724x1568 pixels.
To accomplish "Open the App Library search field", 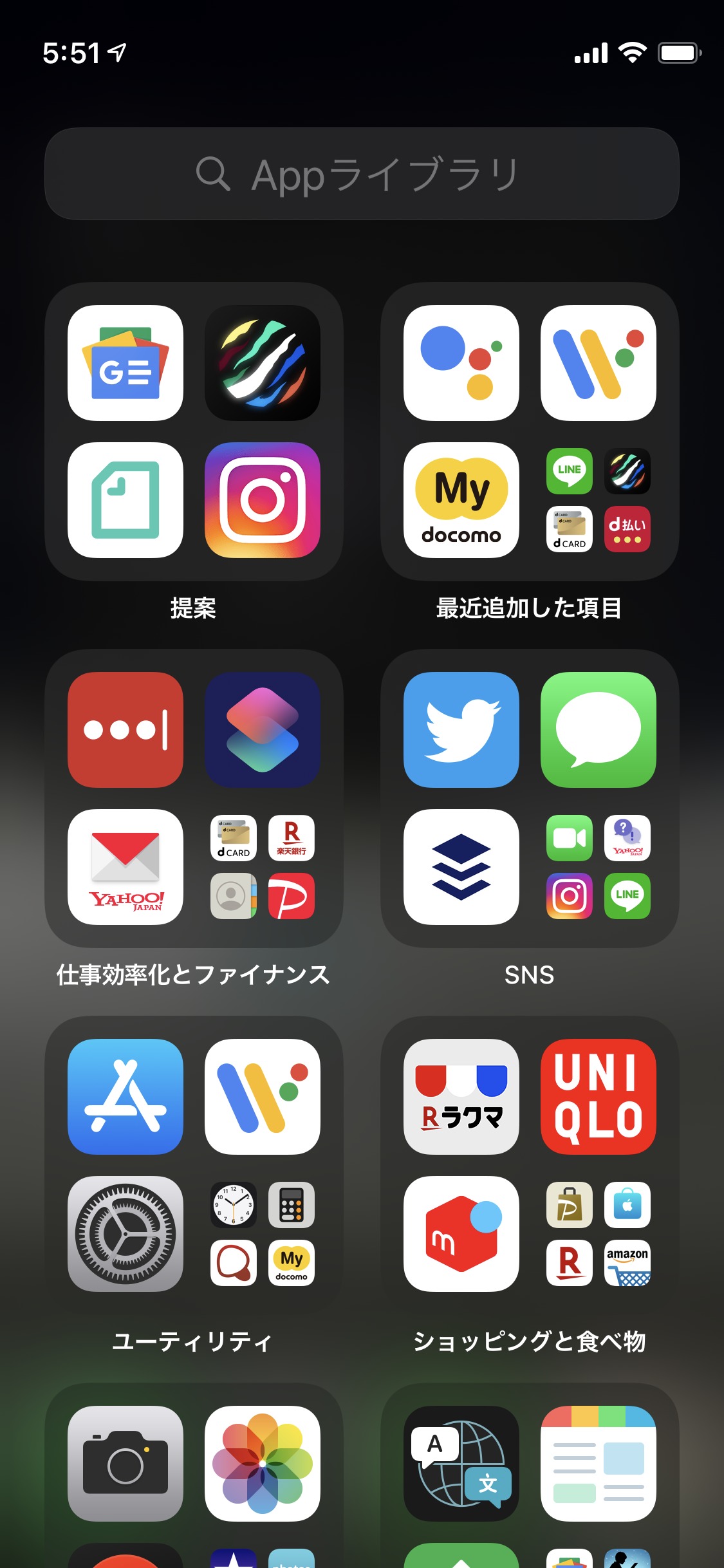I will tap(362, 174).
